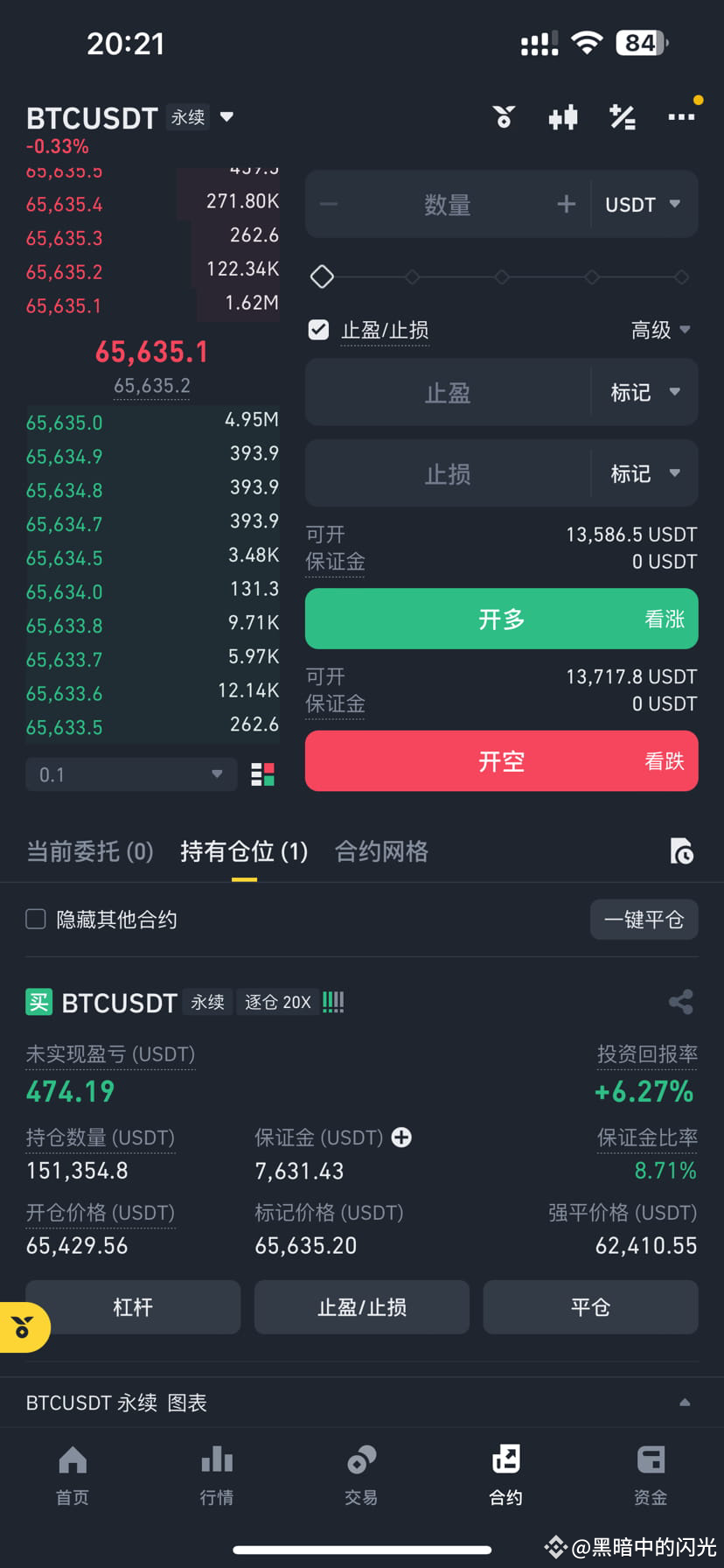Screen dimensions: 724x1568
Task: Share the BTCUSDT position
Action: click(681, 1002)
